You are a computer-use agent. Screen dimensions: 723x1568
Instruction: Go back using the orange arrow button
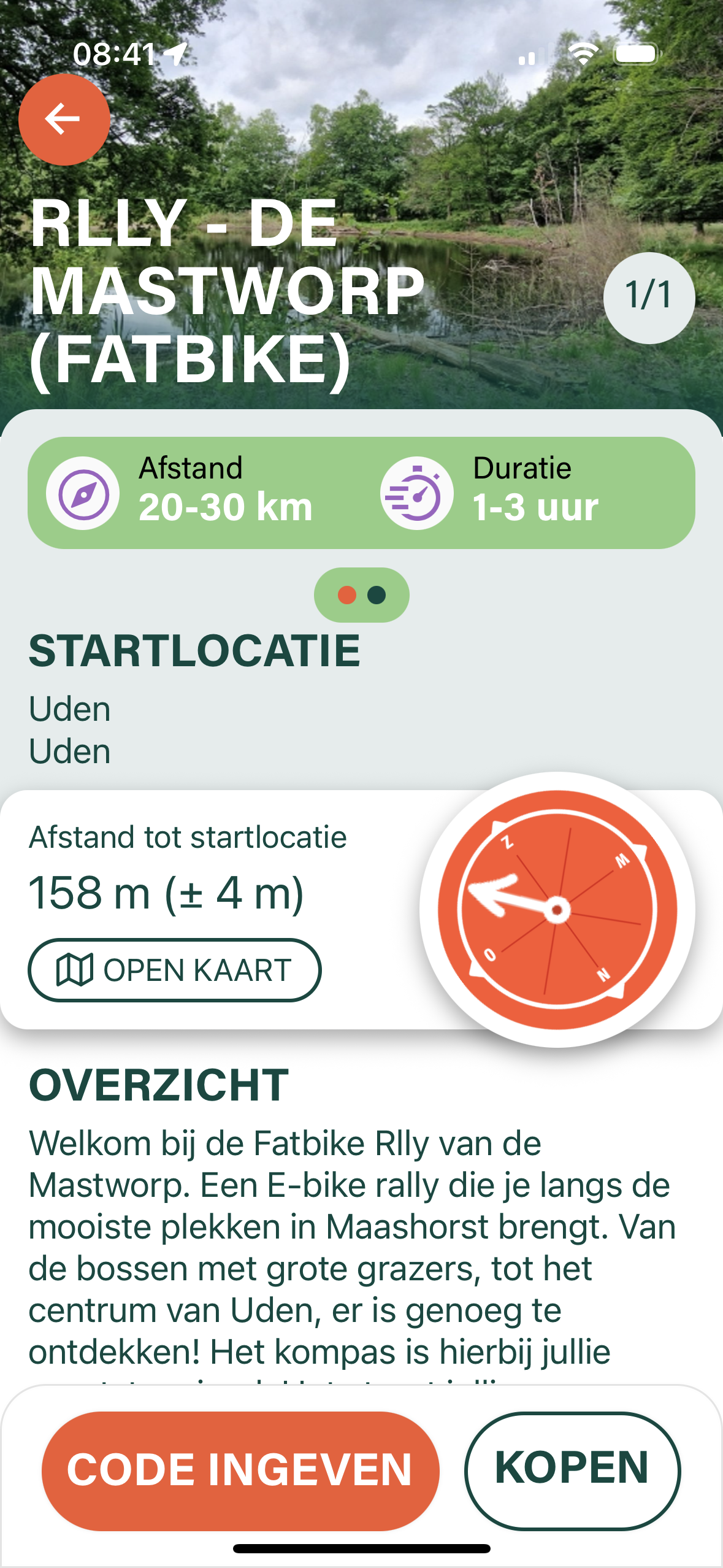[64, 119]
